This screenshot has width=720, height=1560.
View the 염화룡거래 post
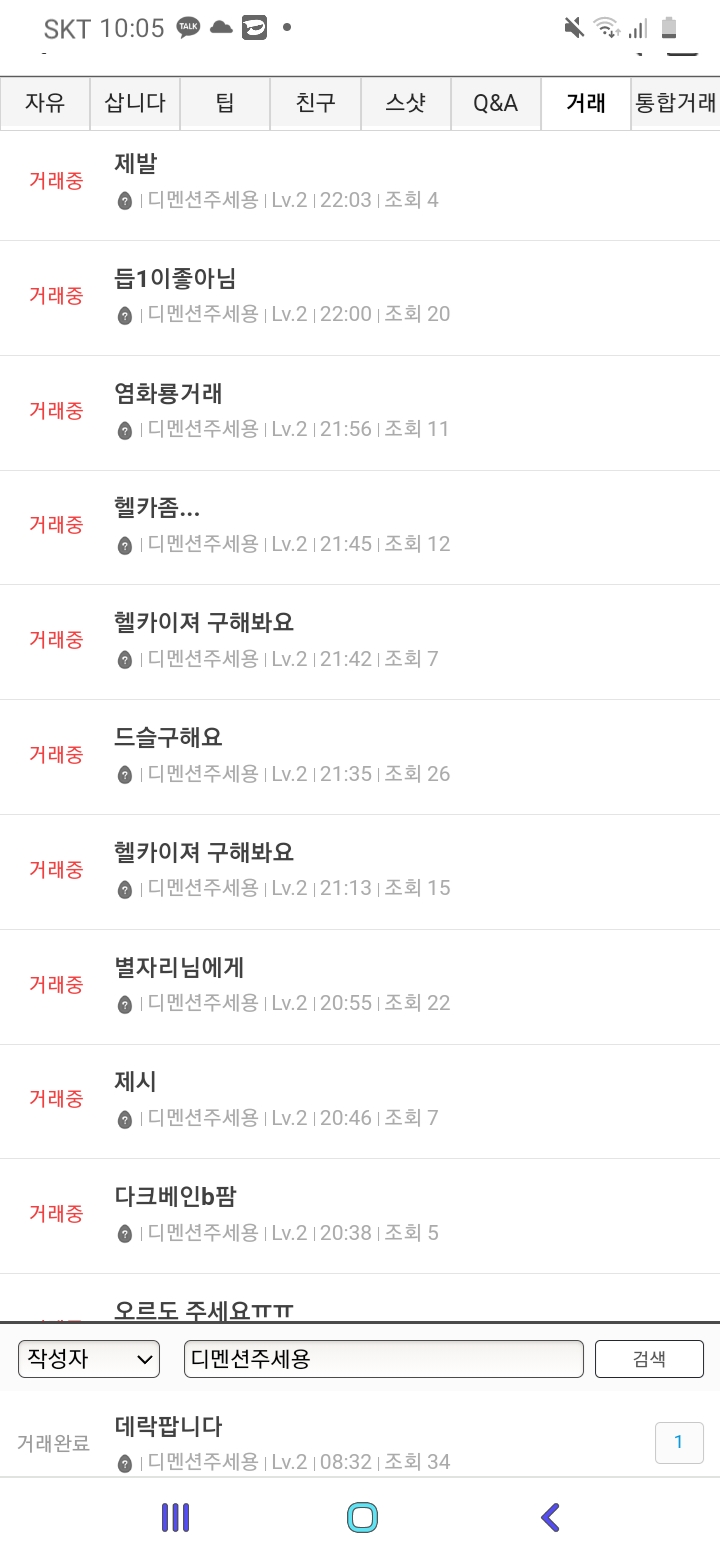point(168,393)
